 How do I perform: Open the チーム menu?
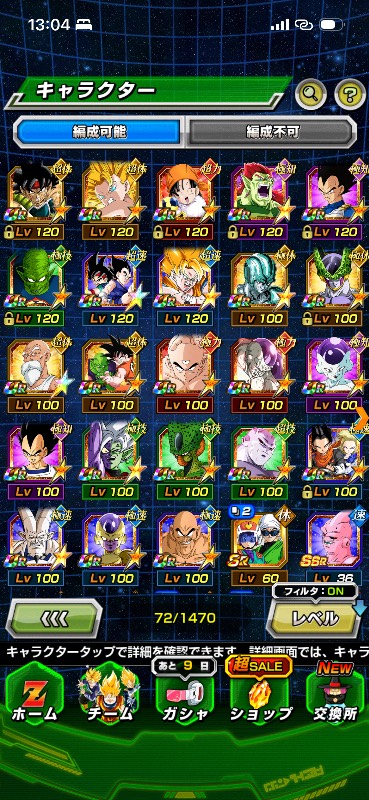pos(110,696)
